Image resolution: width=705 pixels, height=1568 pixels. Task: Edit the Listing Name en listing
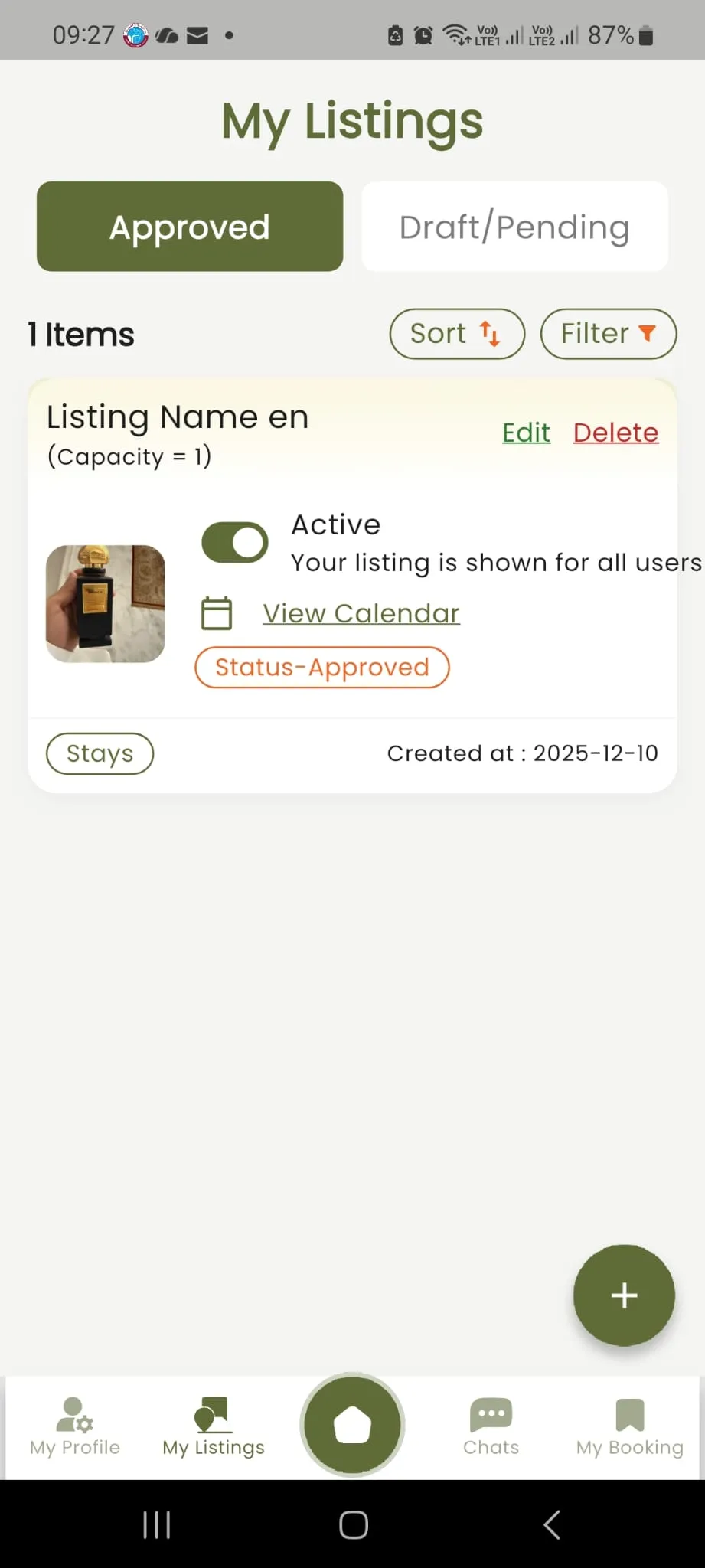(526, 433)
